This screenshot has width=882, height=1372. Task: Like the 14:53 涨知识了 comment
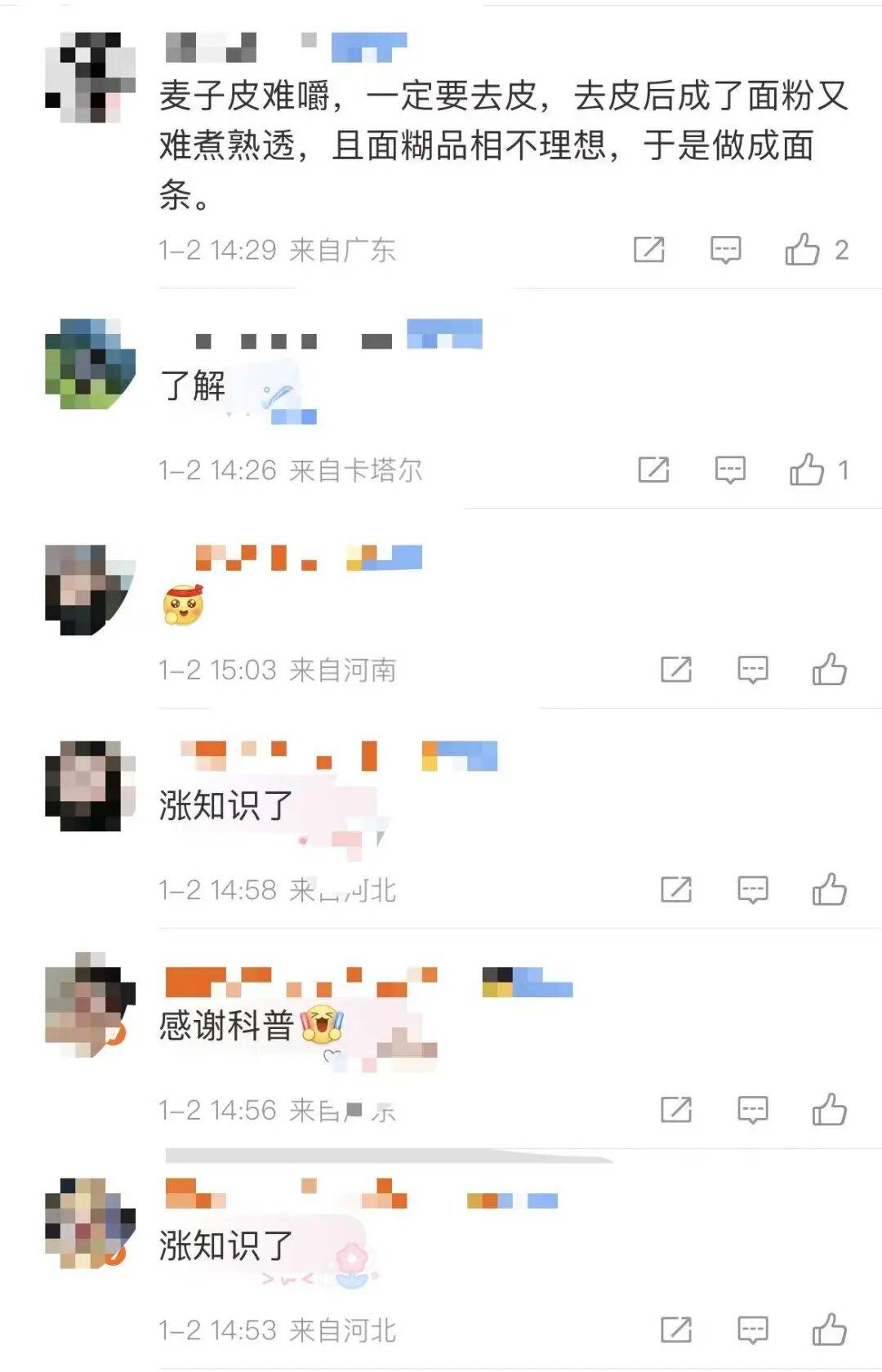click(829, 1330)
